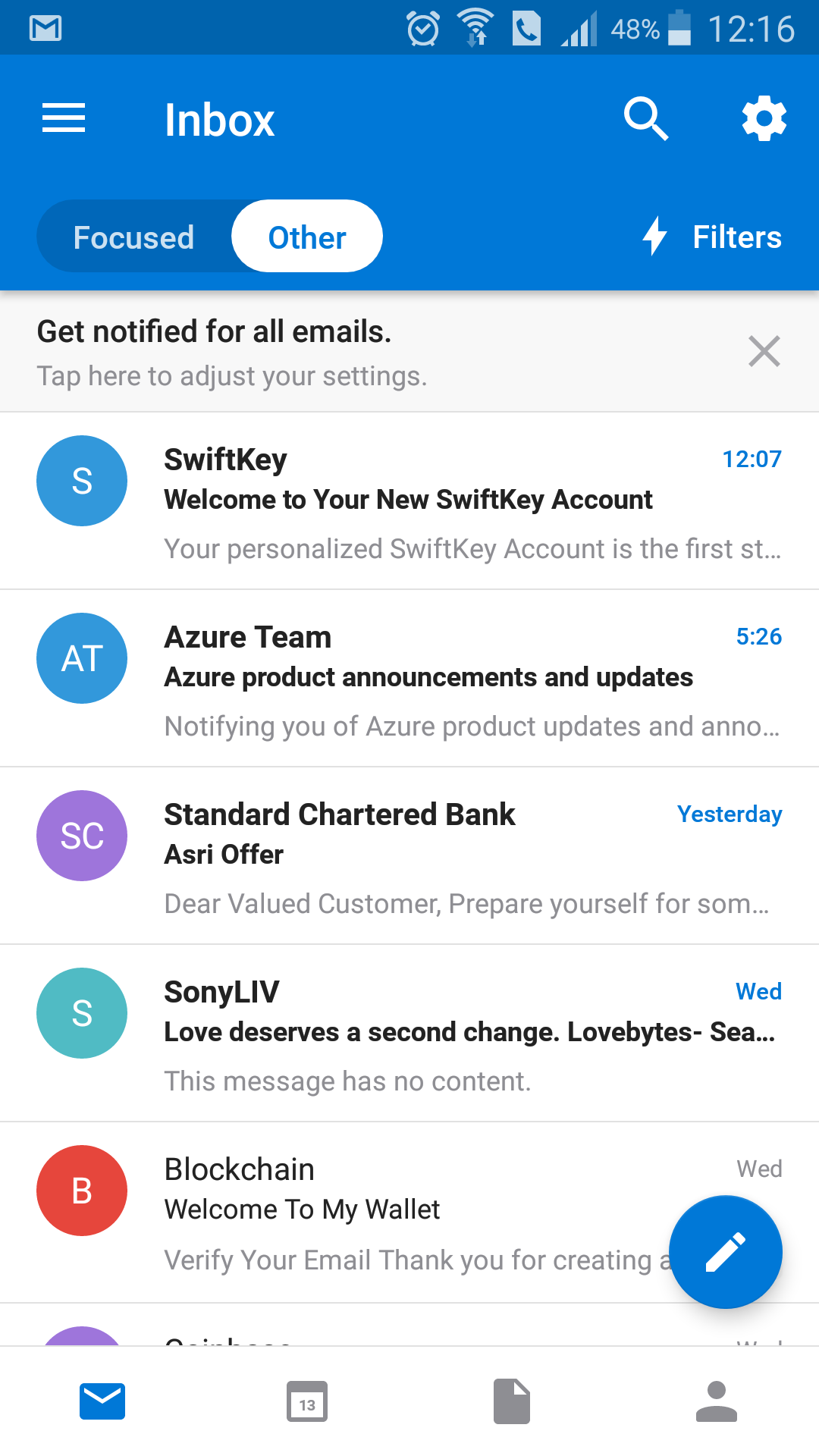Compose a new email
The height and width of the screenshot is (1456, 819).
click(726, 1252)
